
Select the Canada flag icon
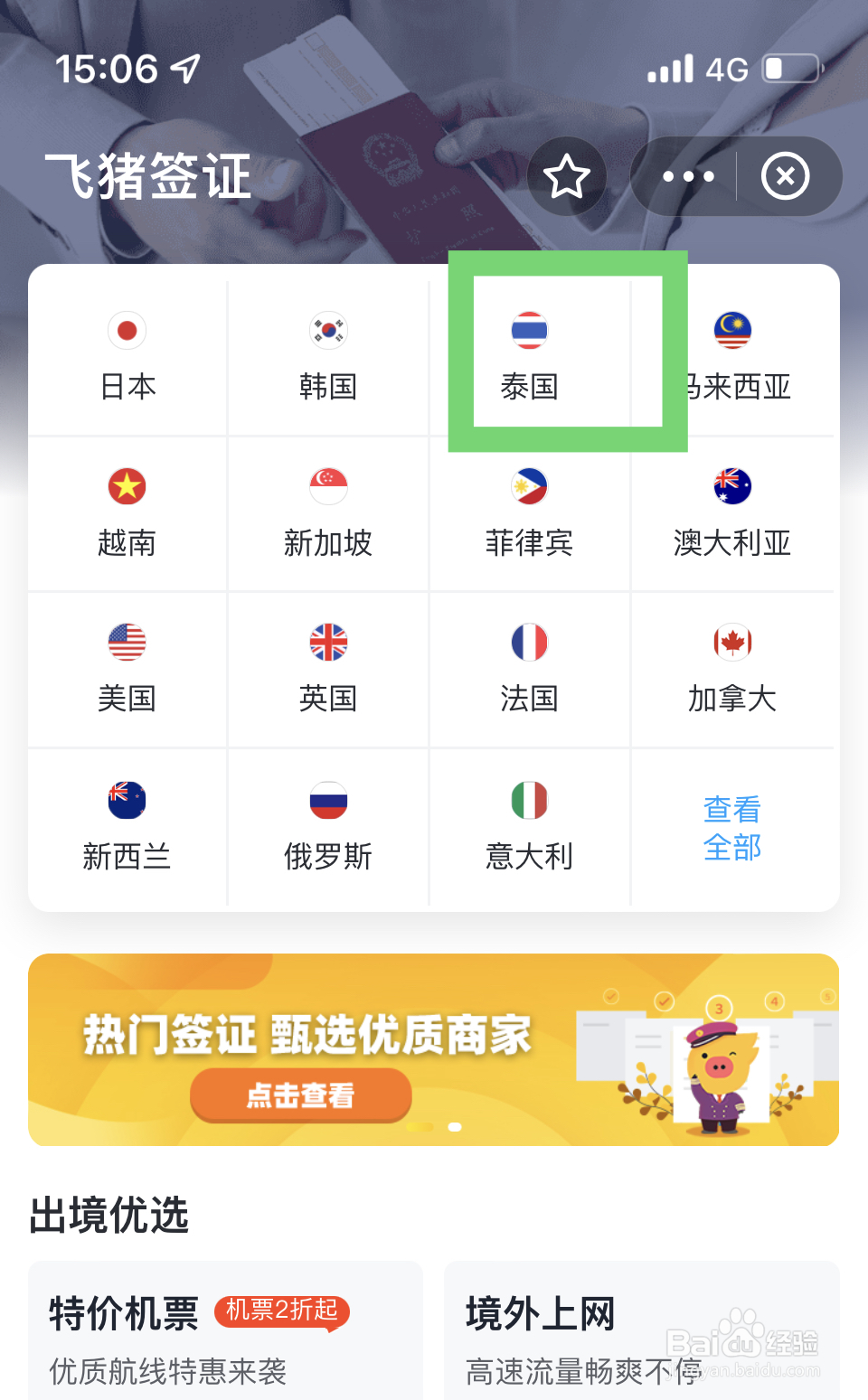(731, 643)
